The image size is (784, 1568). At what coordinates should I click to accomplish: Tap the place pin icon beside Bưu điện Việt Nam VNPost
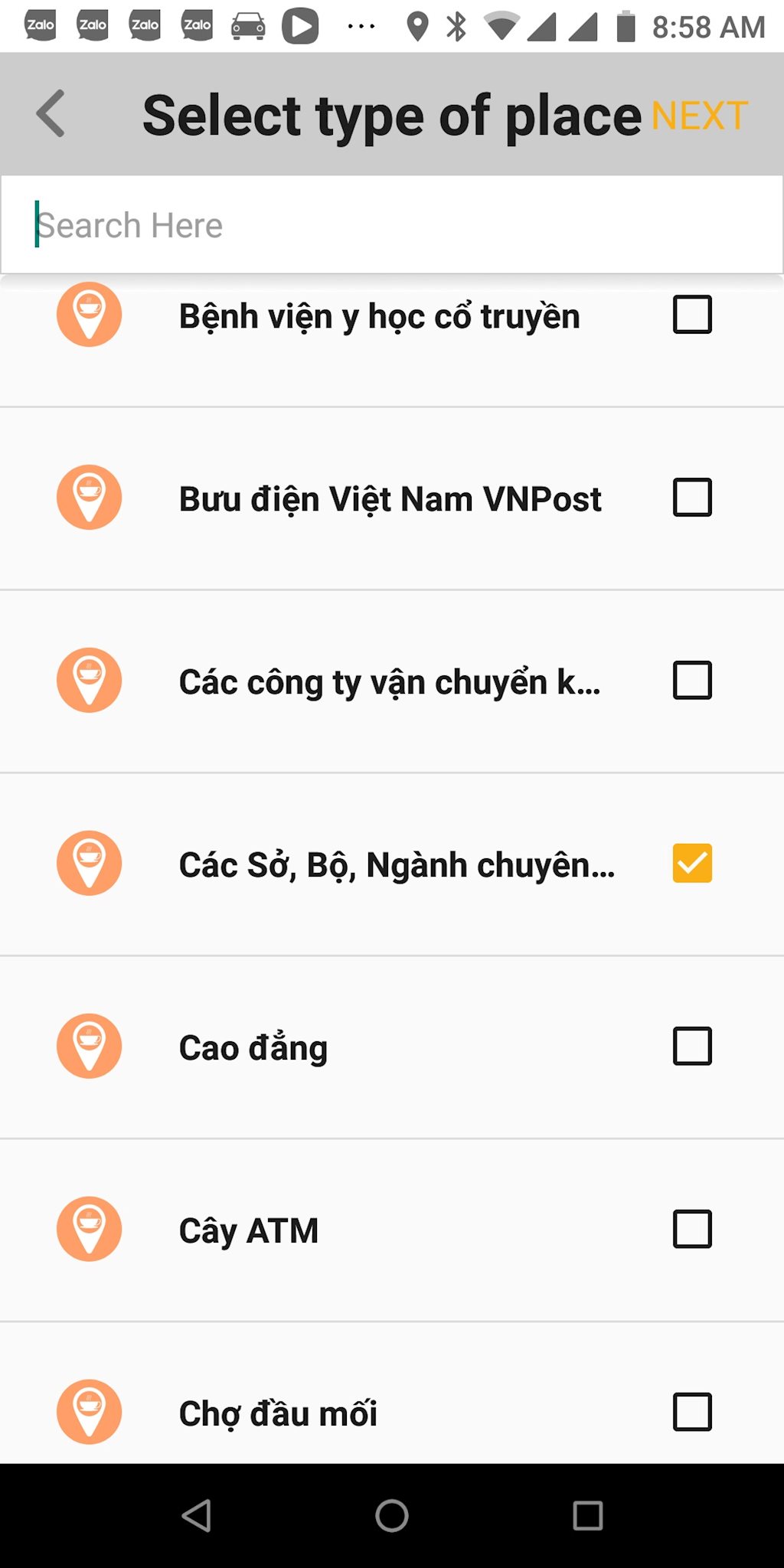tap(88, 497)
